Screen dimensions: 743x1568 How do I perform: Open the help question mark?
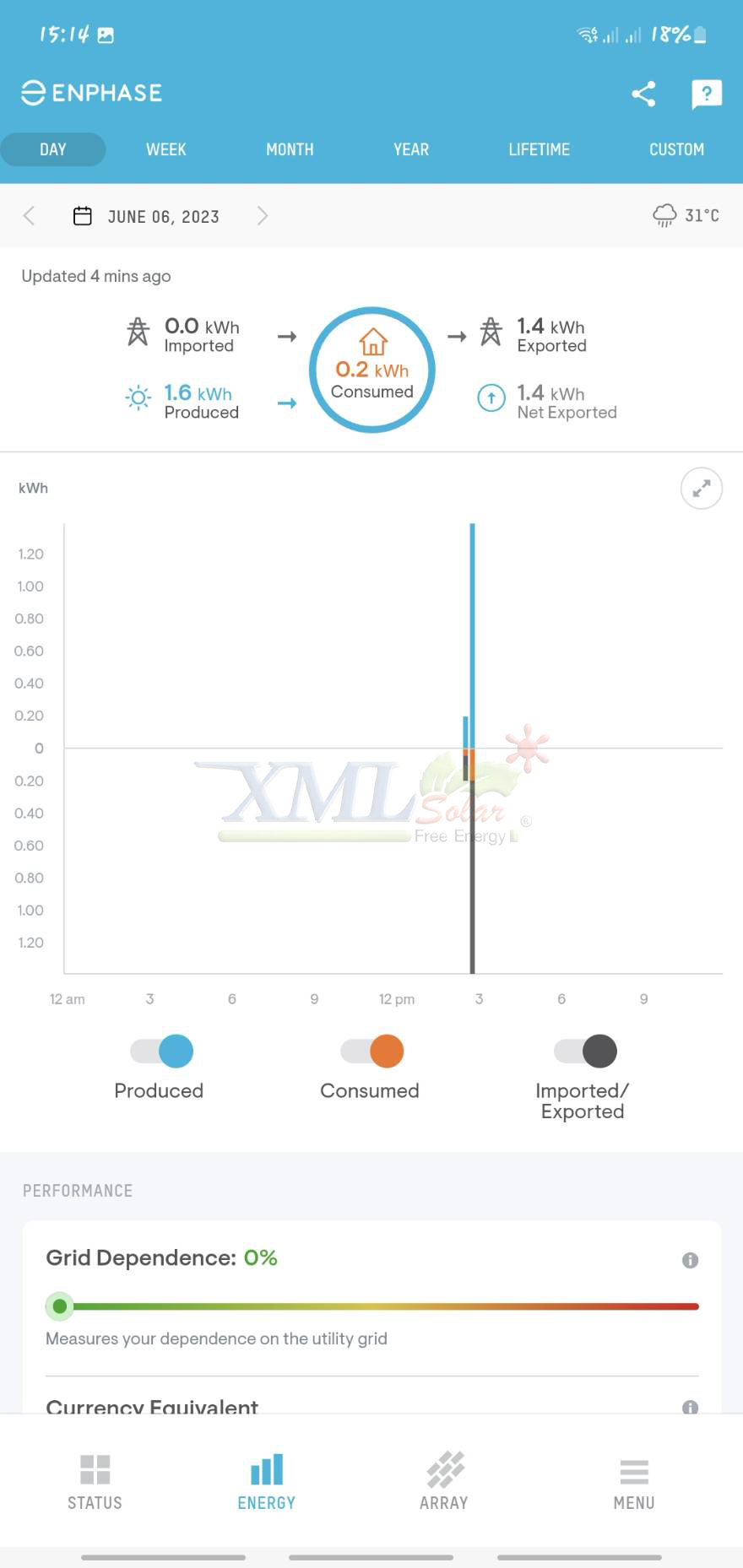coord(706,94)
